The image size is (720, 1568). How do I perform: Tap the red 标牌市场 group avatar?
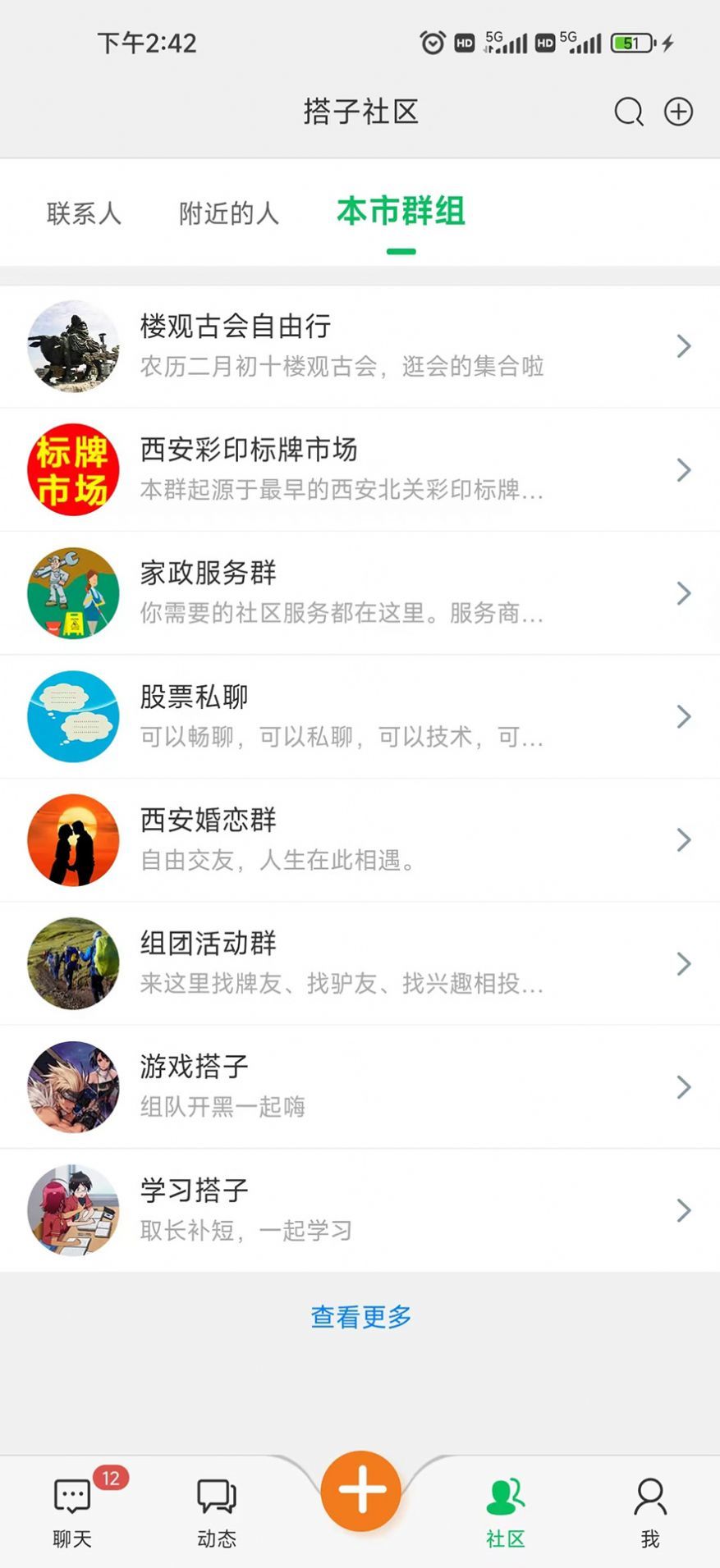[73, 469]
